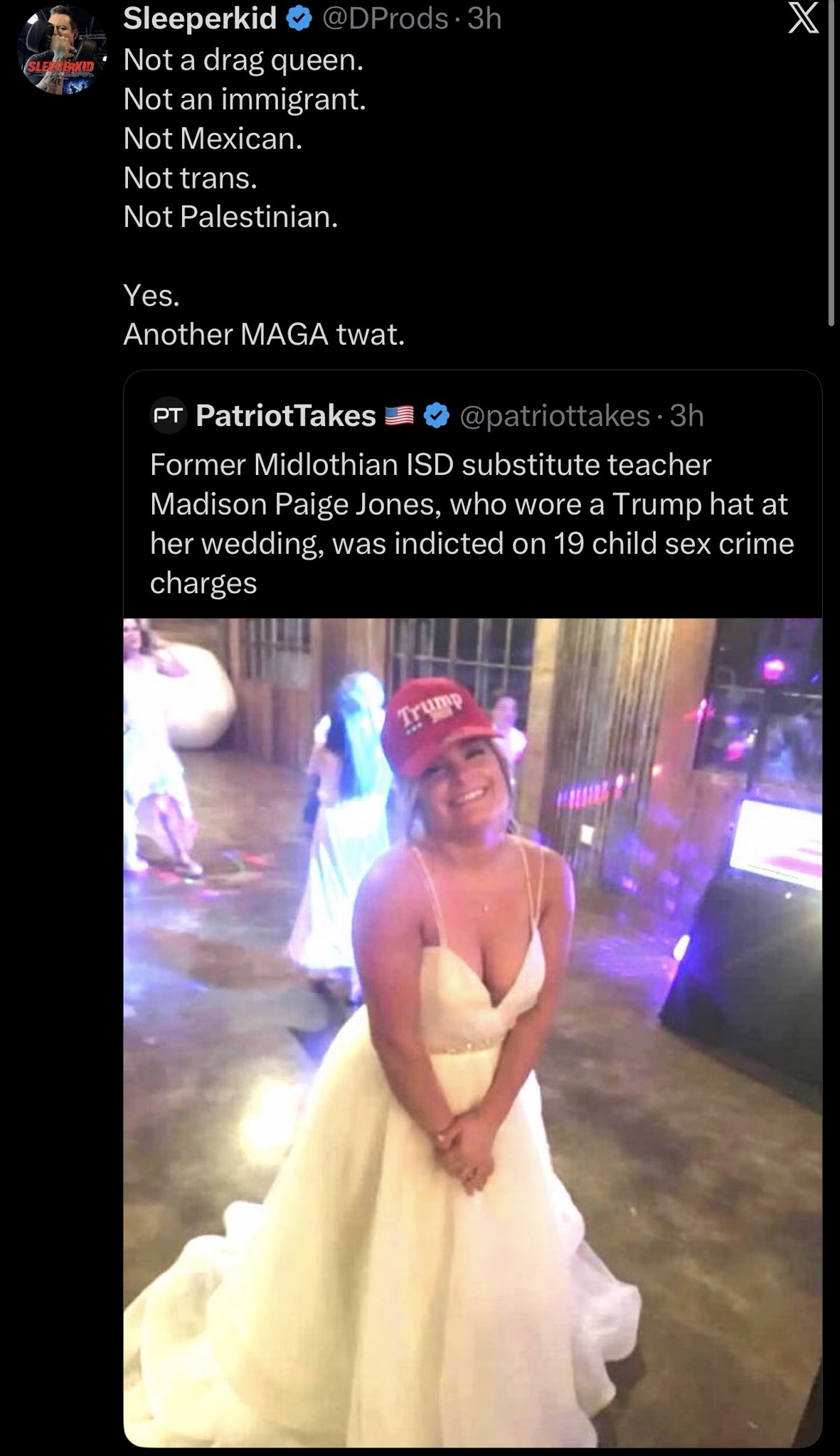Open the Sleeperkid account name
The width and height of the screenshot is (840, 1456).
(x=200, y=18)
